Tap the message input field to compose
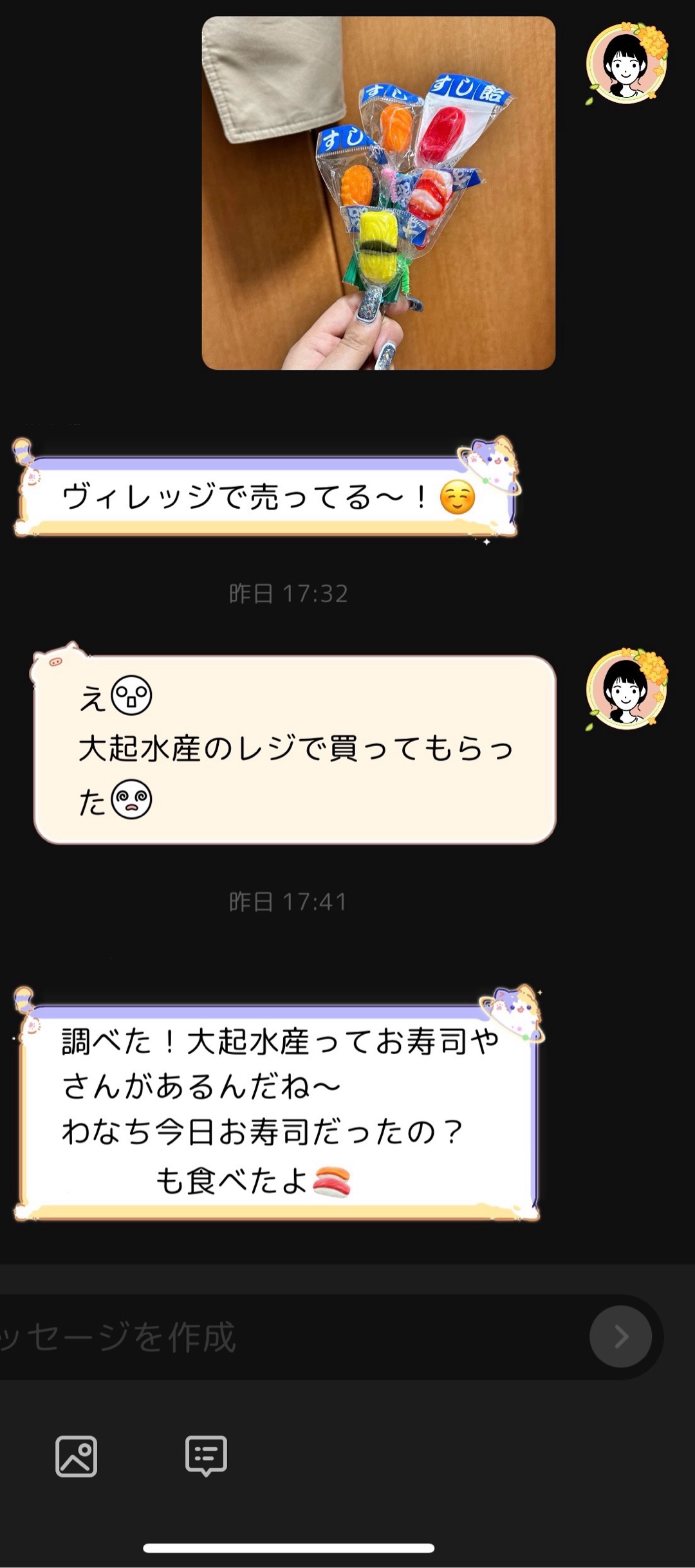Viewport: 695px width, 1568px height. (x=290, y=1336)
